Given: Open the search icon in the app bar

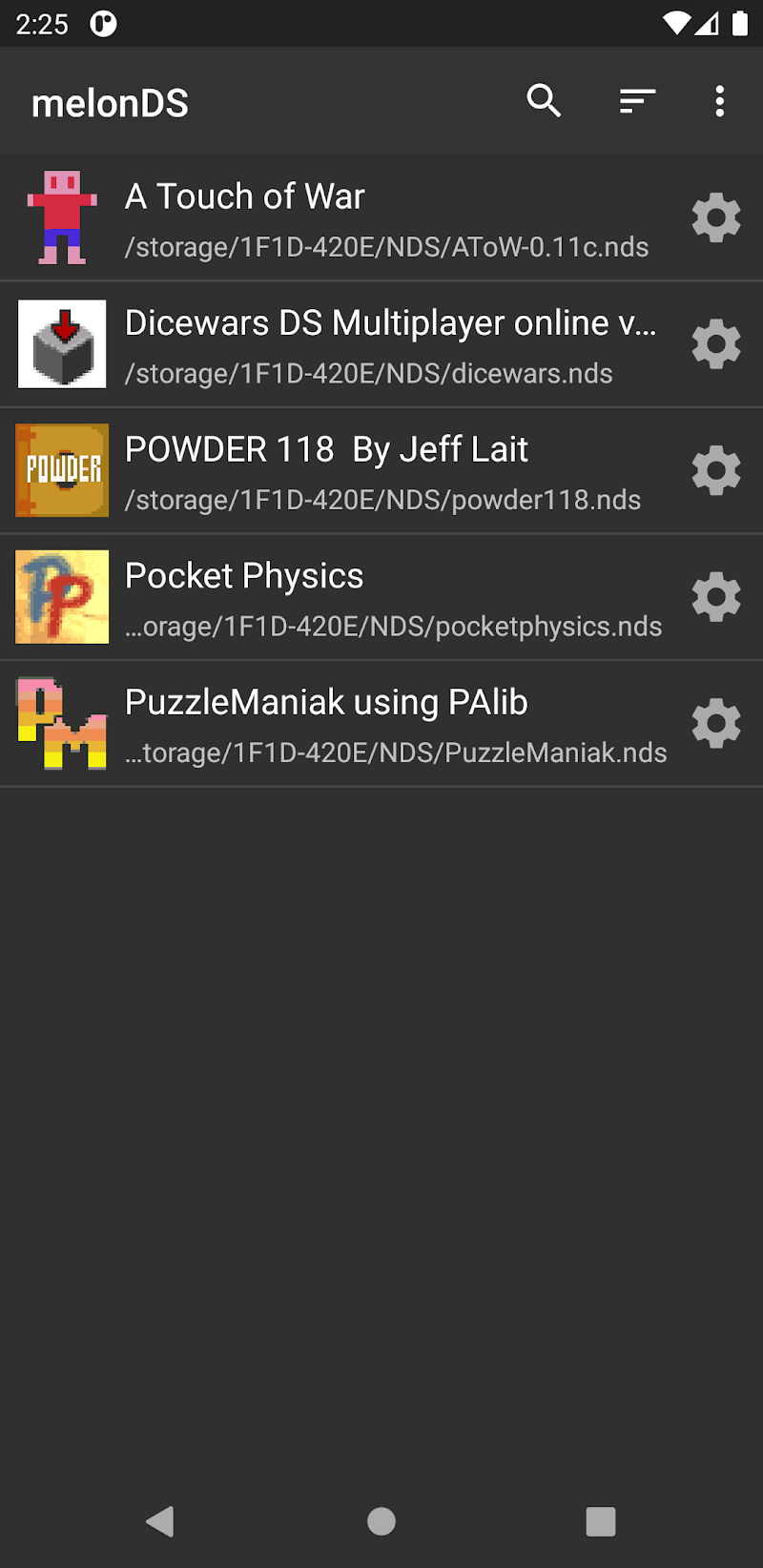Looking at the screenshot, I should click(544, 101).
